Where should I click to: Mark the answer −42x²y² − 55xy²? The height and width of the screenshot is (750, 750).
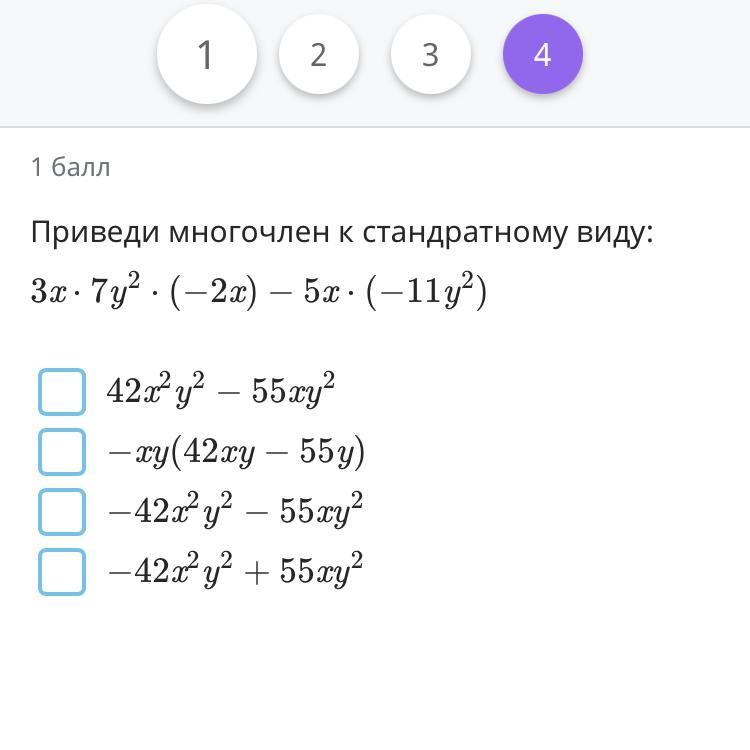click(62, 511)
